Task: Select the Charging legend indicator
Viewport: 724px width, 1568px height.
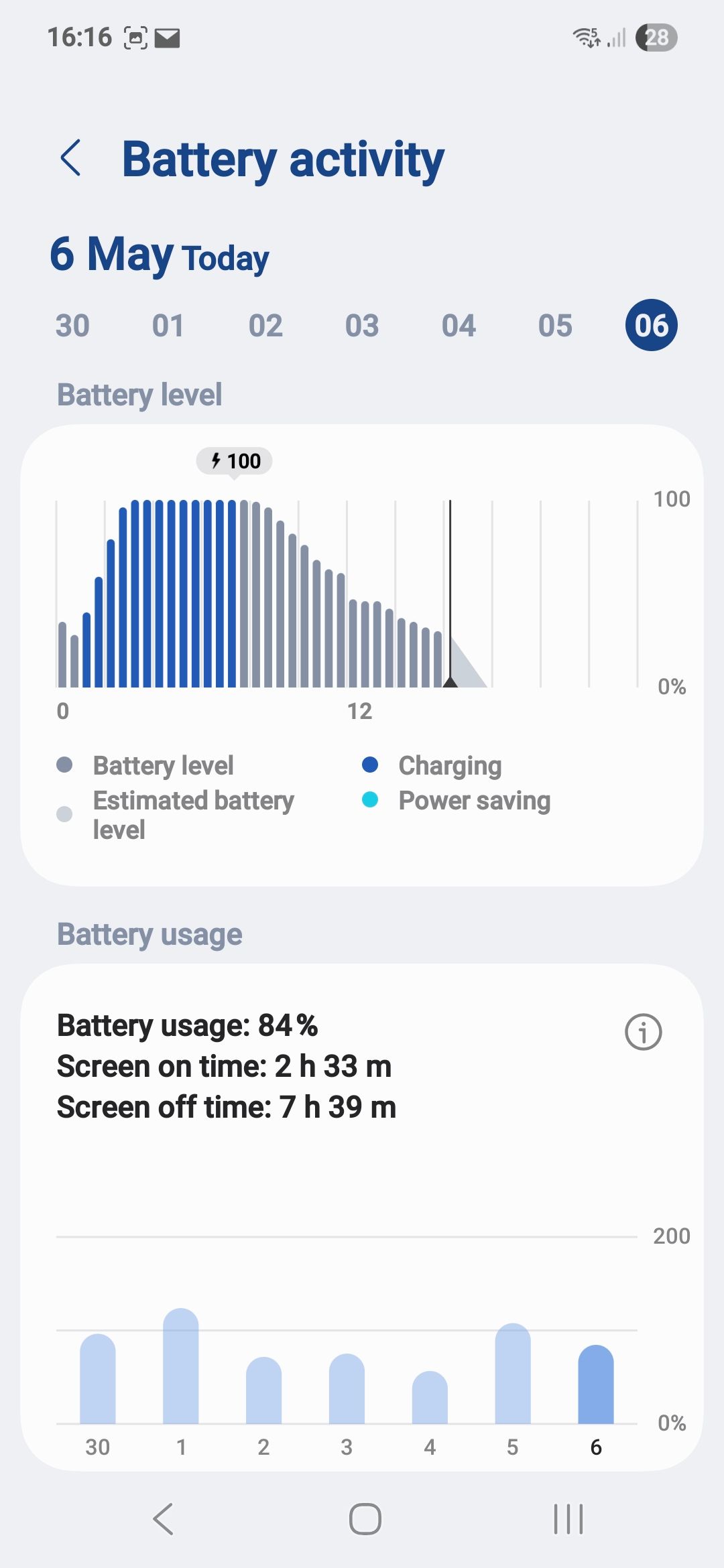Action: coord(369,764)
